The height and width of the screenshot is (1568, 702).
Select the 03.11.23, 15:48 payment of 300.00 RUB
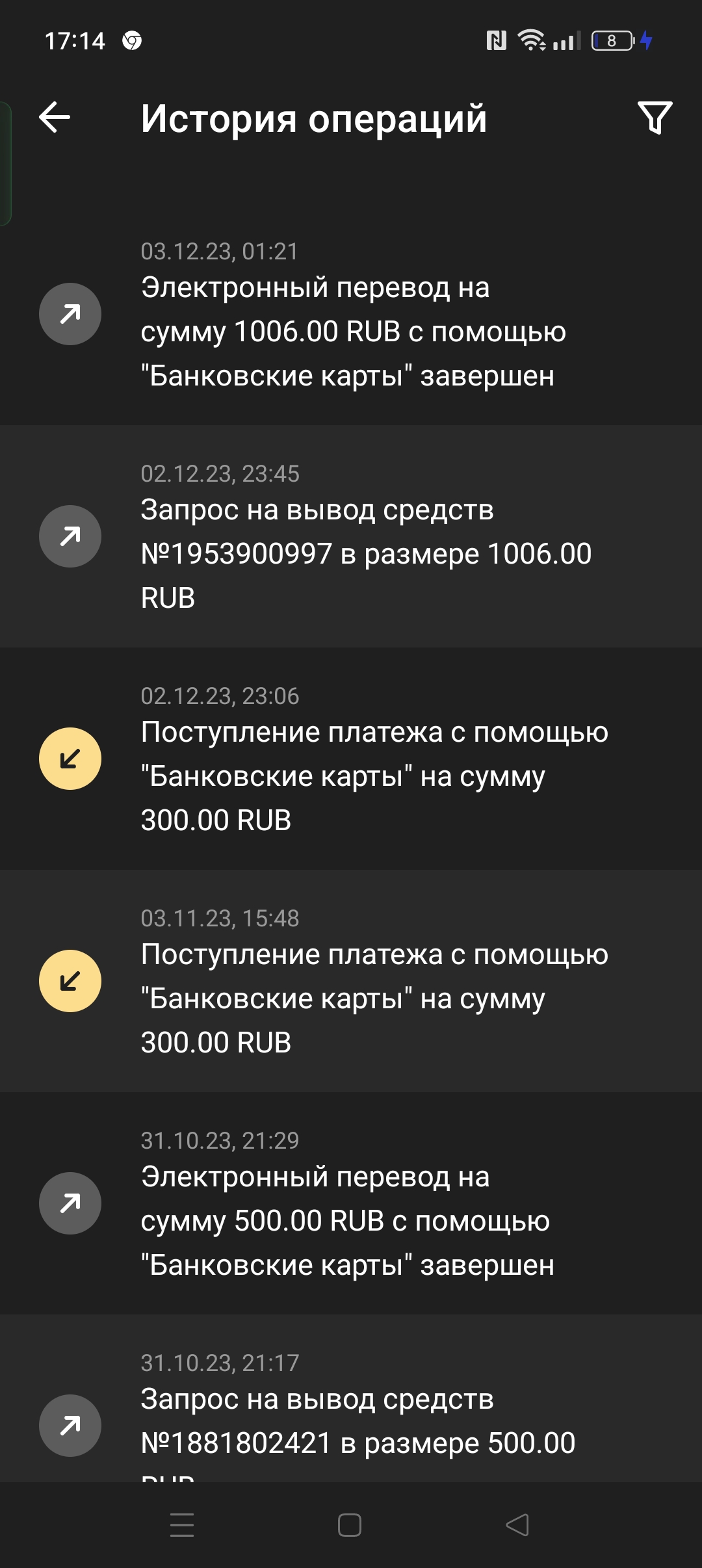pos(351,981)
